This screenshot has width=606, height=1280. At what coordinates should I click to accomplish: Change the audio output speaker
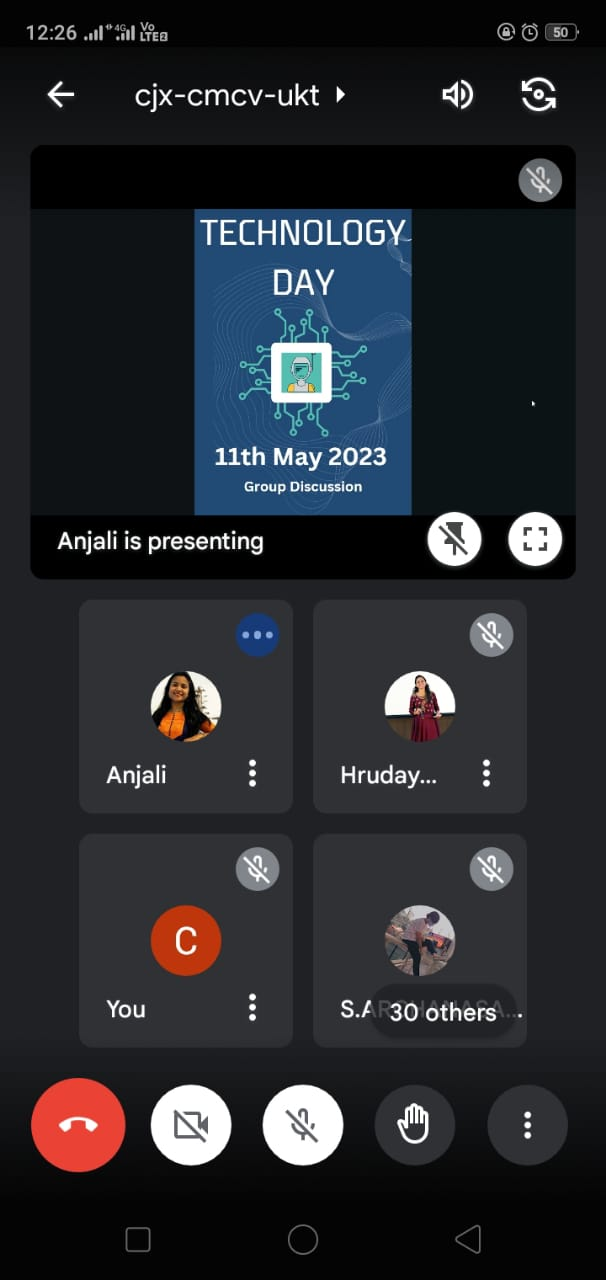(x=457, y=95)
